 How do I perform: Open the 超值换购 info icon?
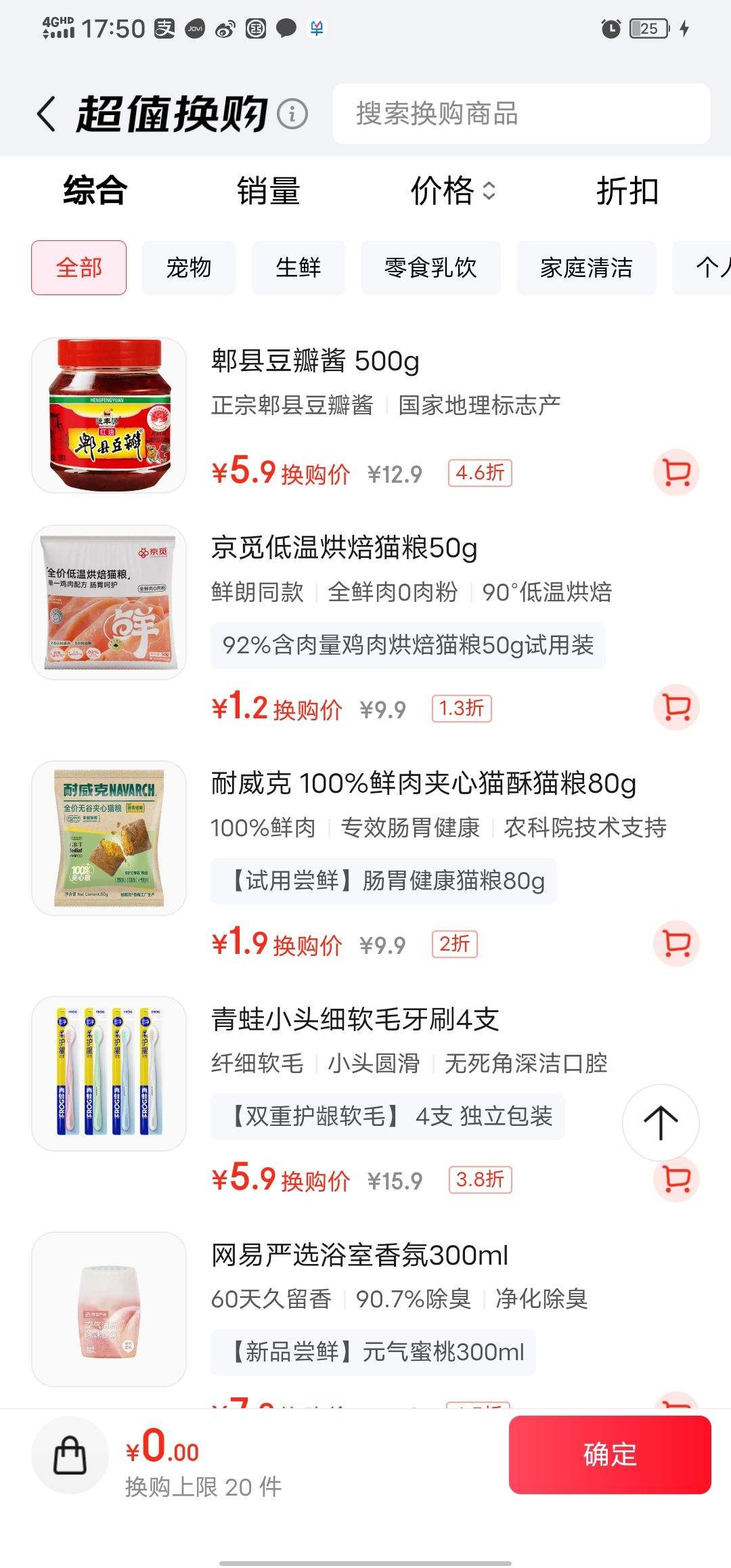[292, 114]
